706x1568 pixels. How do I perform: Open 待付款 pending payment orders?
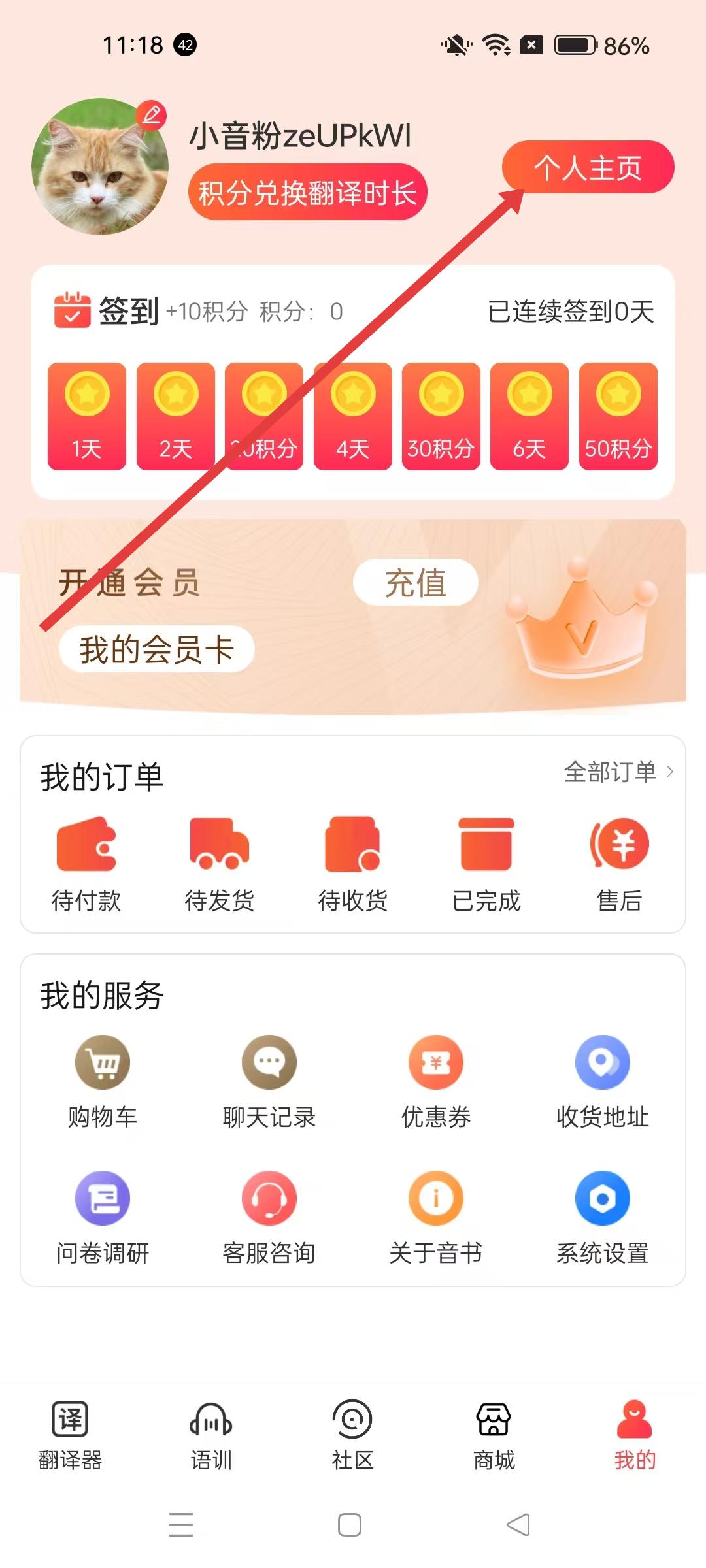(x=86, y=864)
